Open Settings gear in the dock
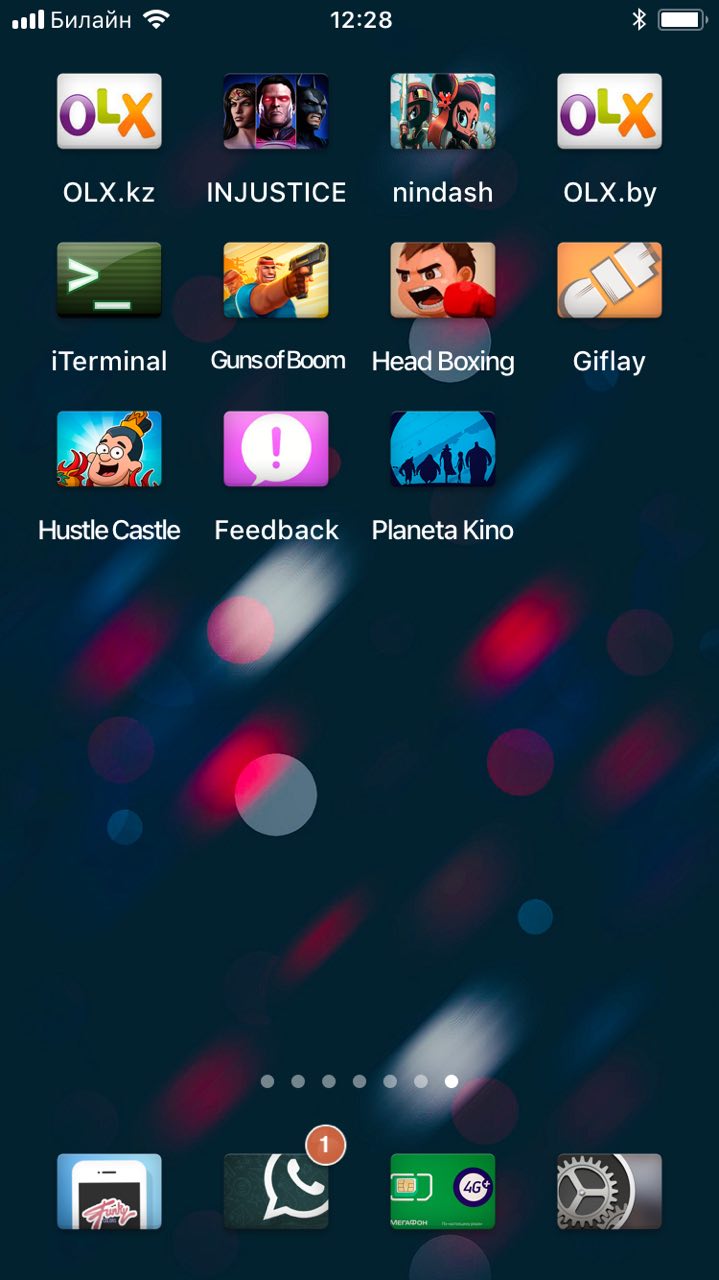The height and width of the screenshot is (1280, 719). [x=609, y=1191]
